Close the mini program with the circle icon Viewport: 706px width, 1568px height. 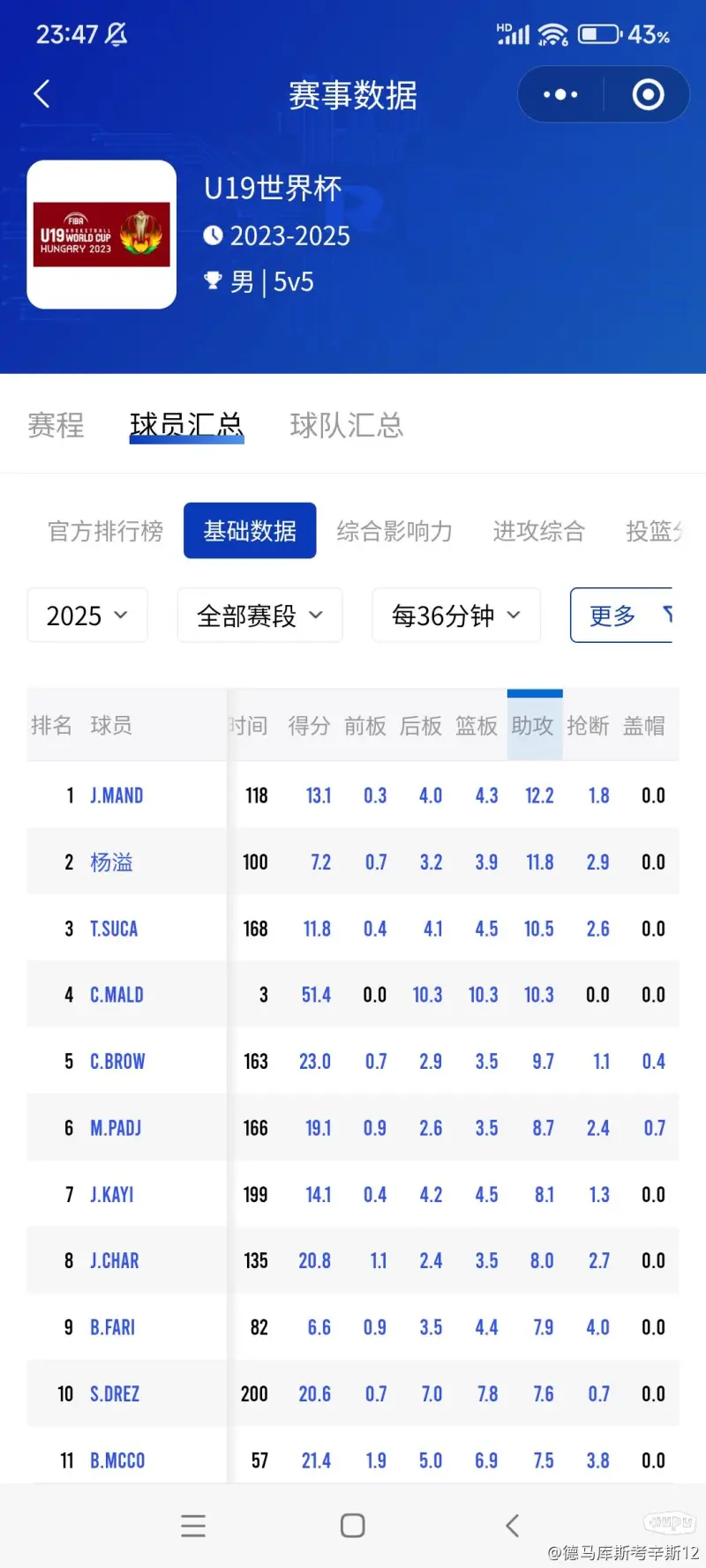[x=649, y=94]
